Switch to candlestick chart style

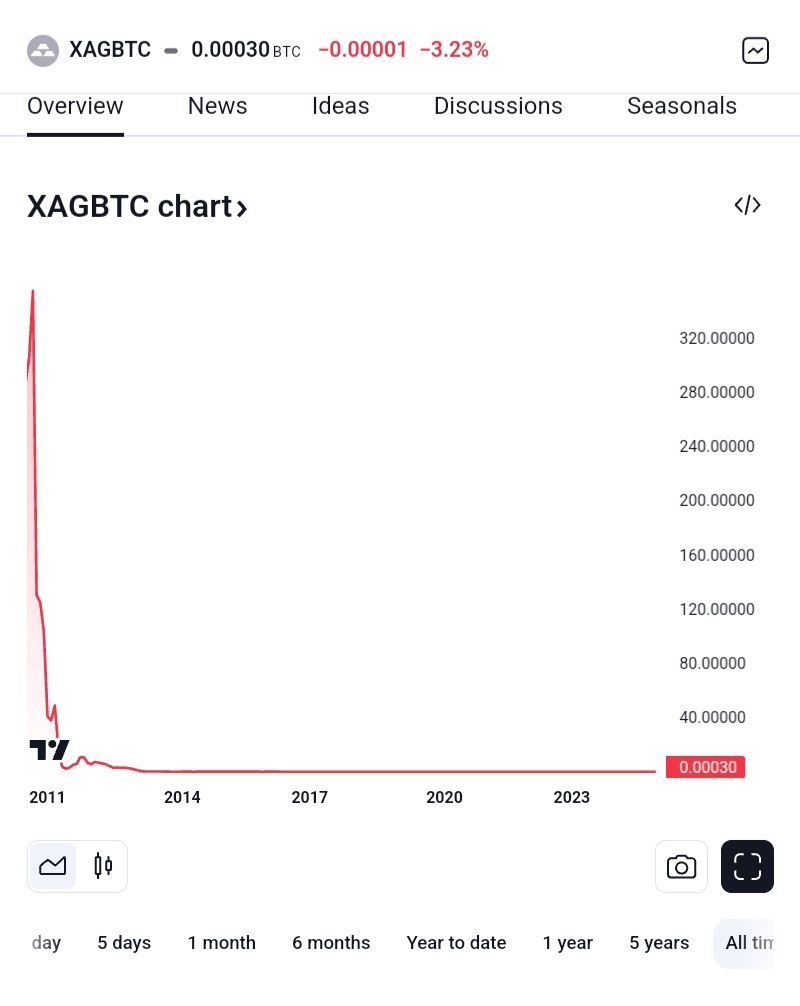tap(102, 866)
